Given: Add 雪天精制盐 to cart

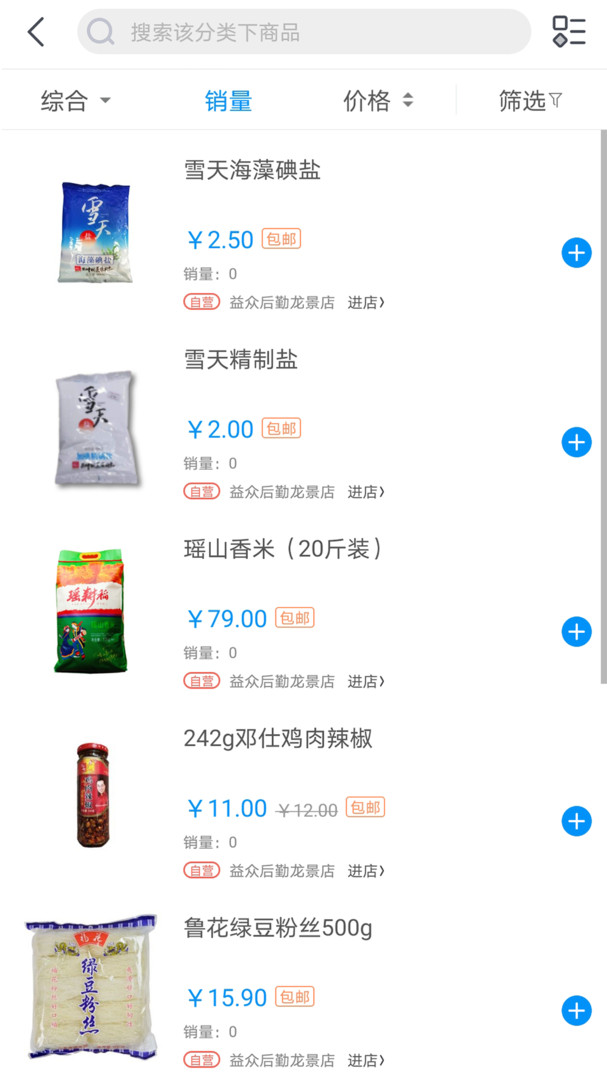Looking at the screenshot, I should point(577,442).
